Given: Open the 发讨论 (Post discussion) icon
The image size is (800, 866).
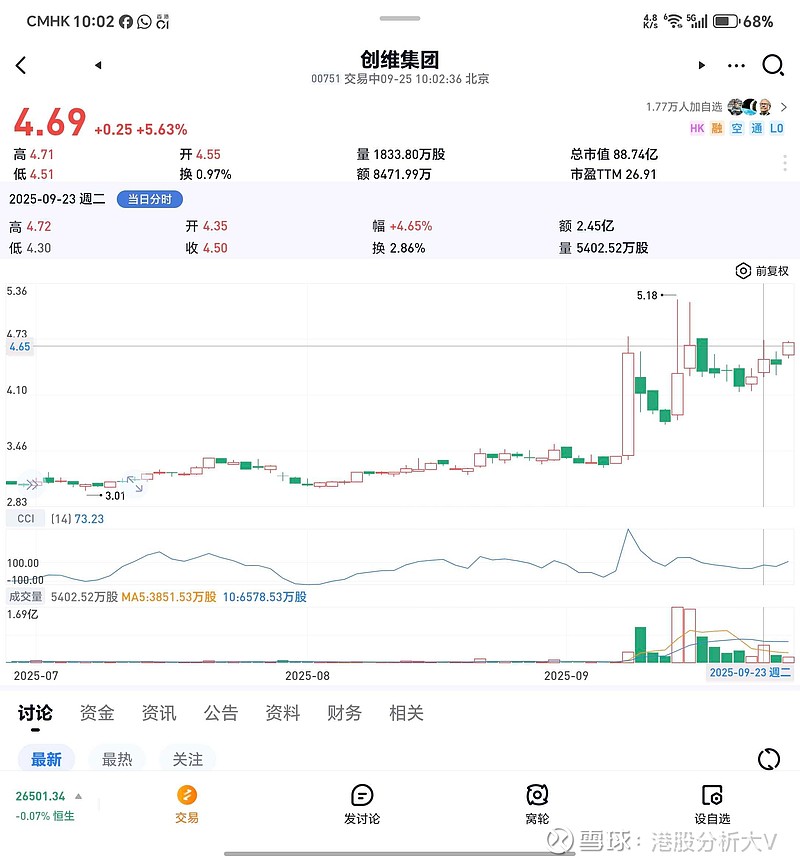Looking at the screenshot, I should tap(361, 794).
